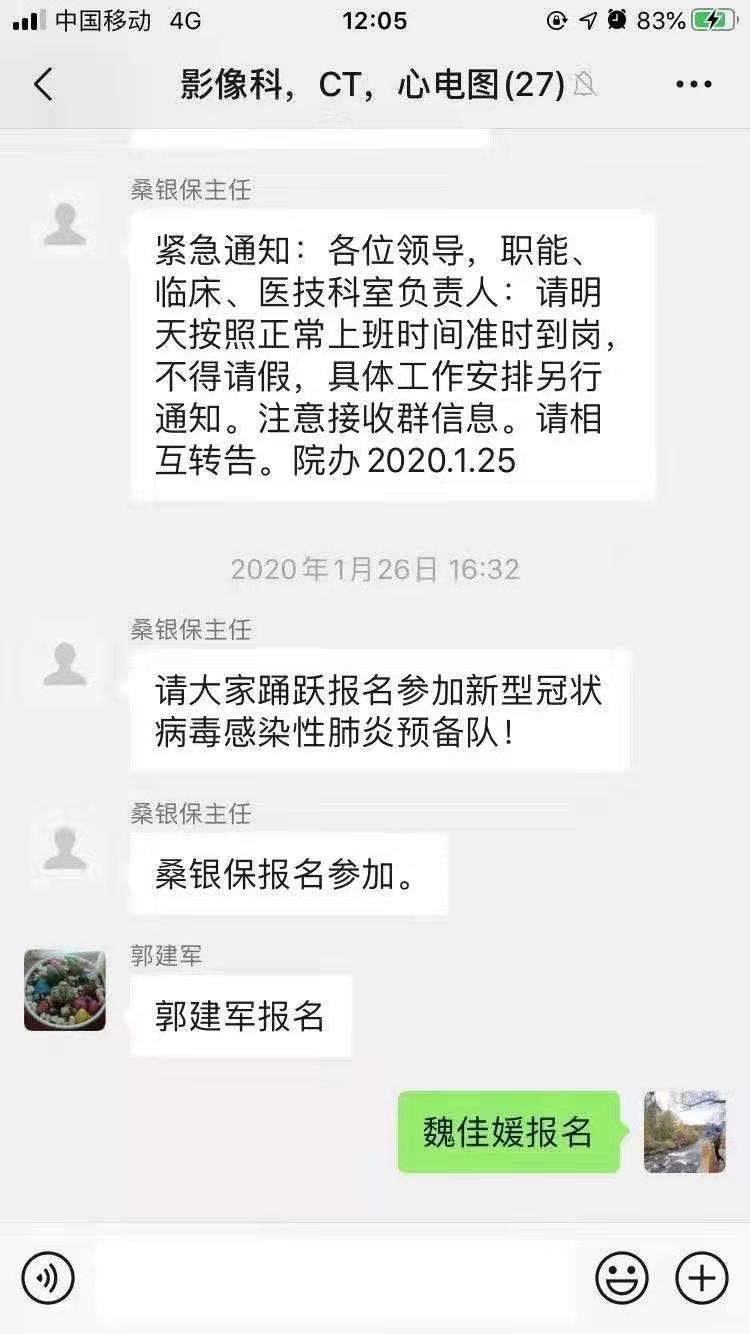This screenshot has width=750, height=1334.
Task: Open 桑银保主任's avatar beside 紧急通知 message
Action: [65, 223]
